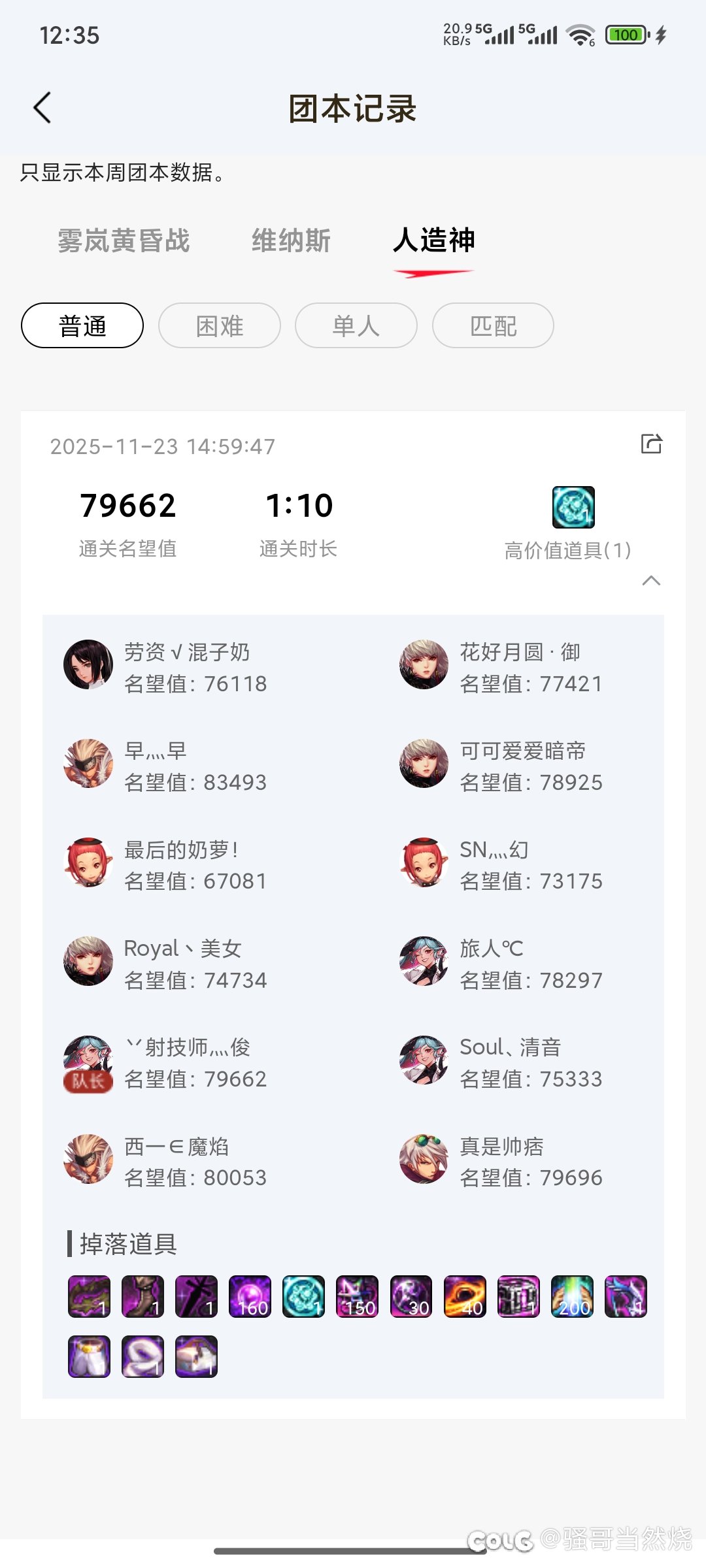Filter records by 困难 difficulty
The image size is (706, 1568).
[220, 325]
